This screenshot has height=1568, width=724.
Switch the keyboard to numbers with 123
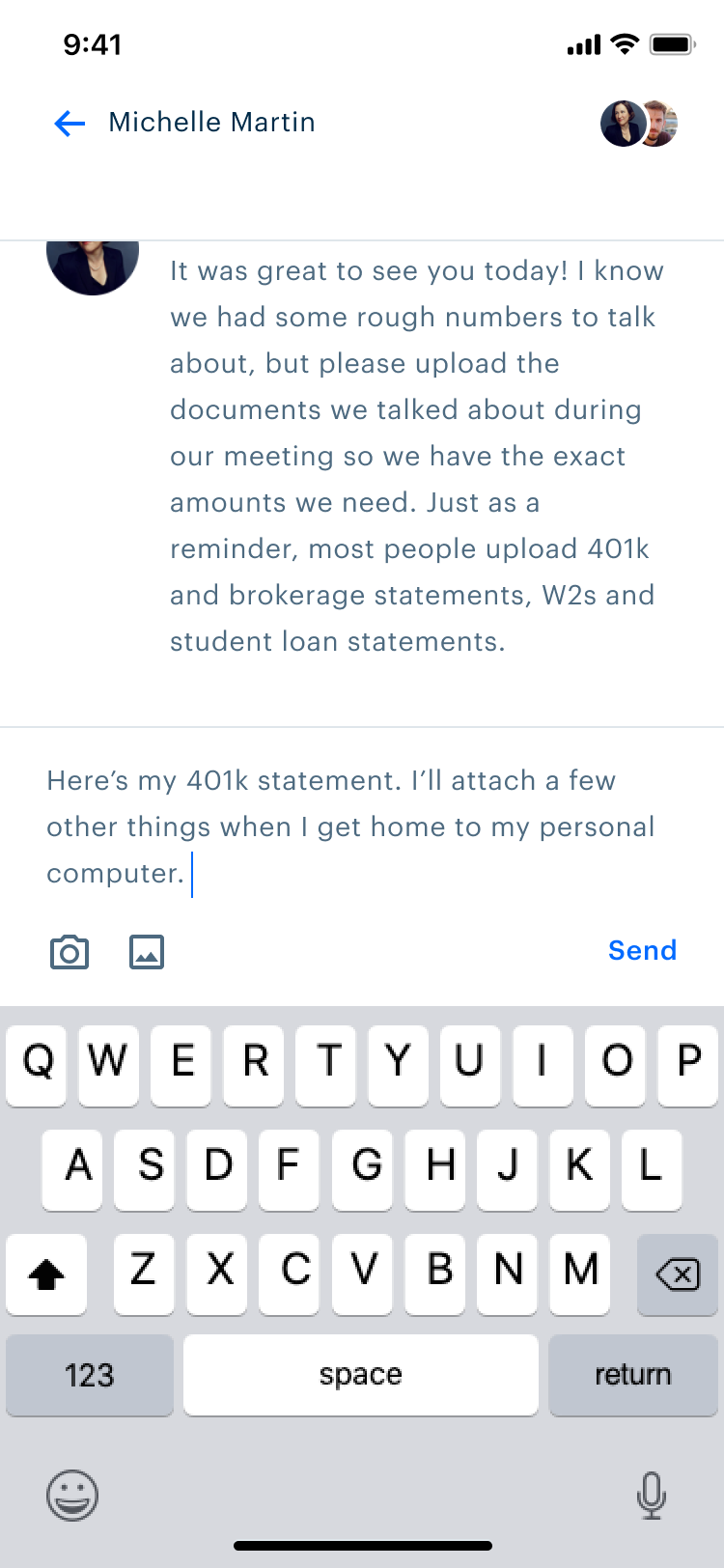[x=90, y=1375]
